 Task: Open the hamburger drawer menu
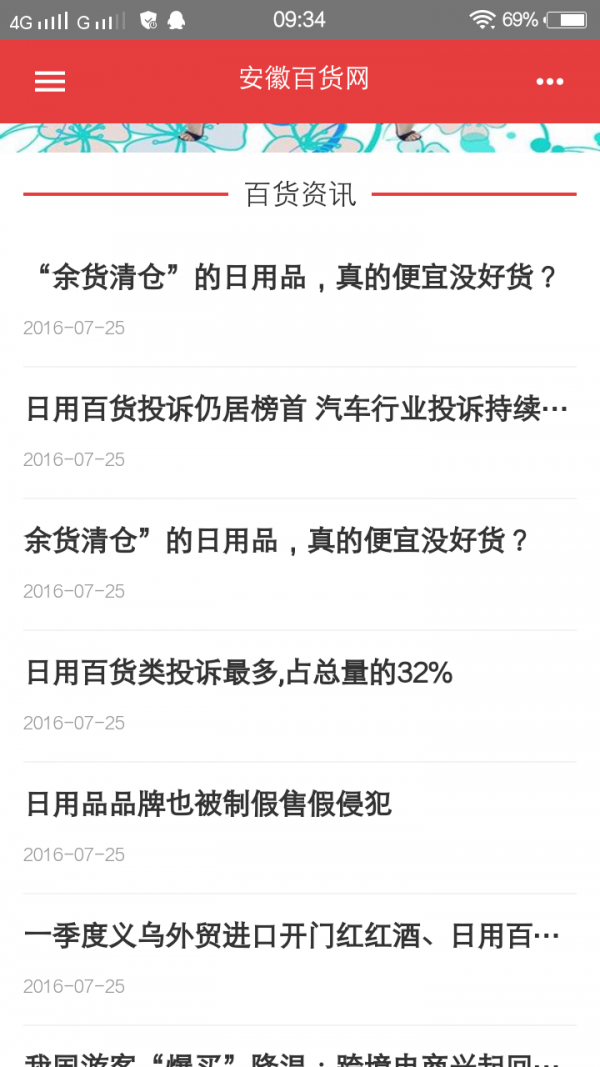(50, 82)
